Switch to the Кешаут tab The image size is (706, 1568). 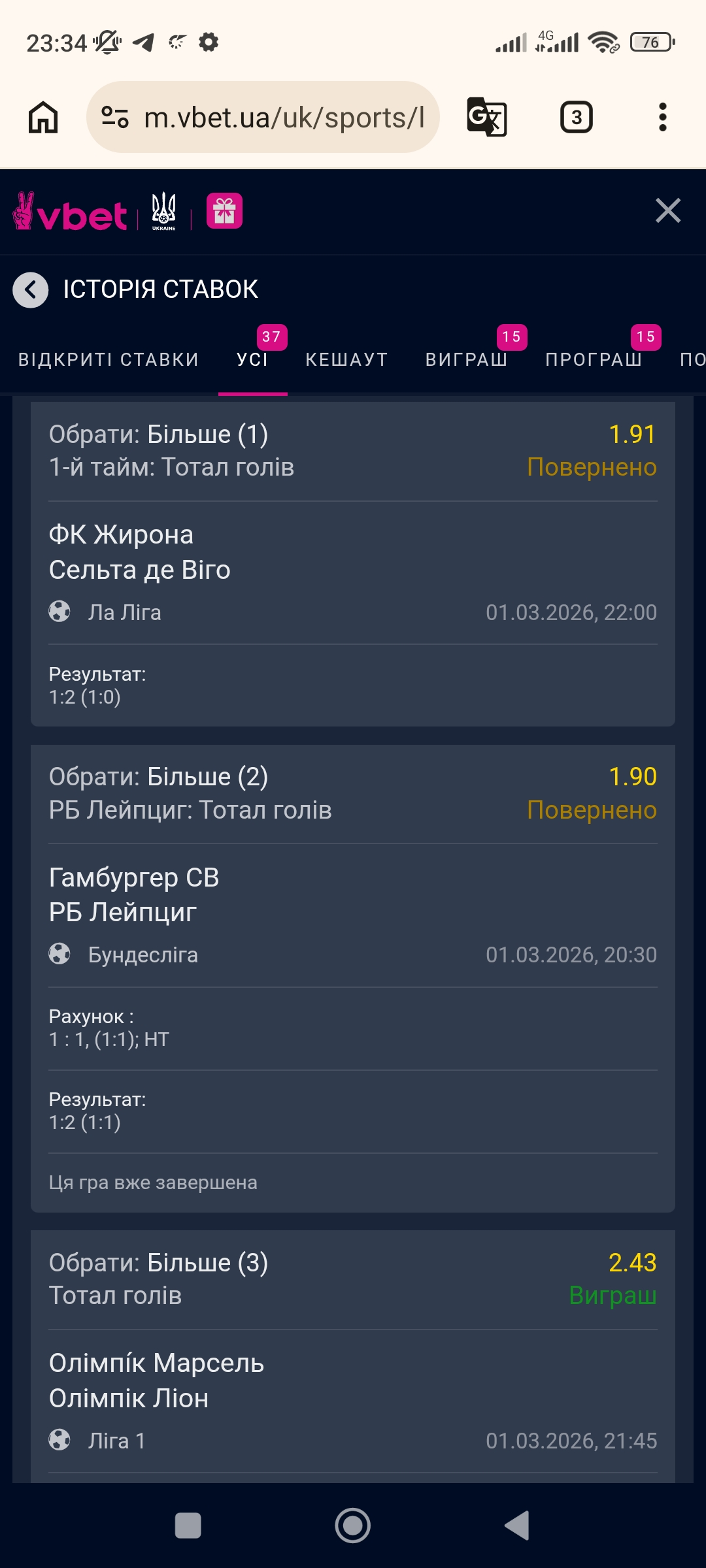click(x=346, y=360)
